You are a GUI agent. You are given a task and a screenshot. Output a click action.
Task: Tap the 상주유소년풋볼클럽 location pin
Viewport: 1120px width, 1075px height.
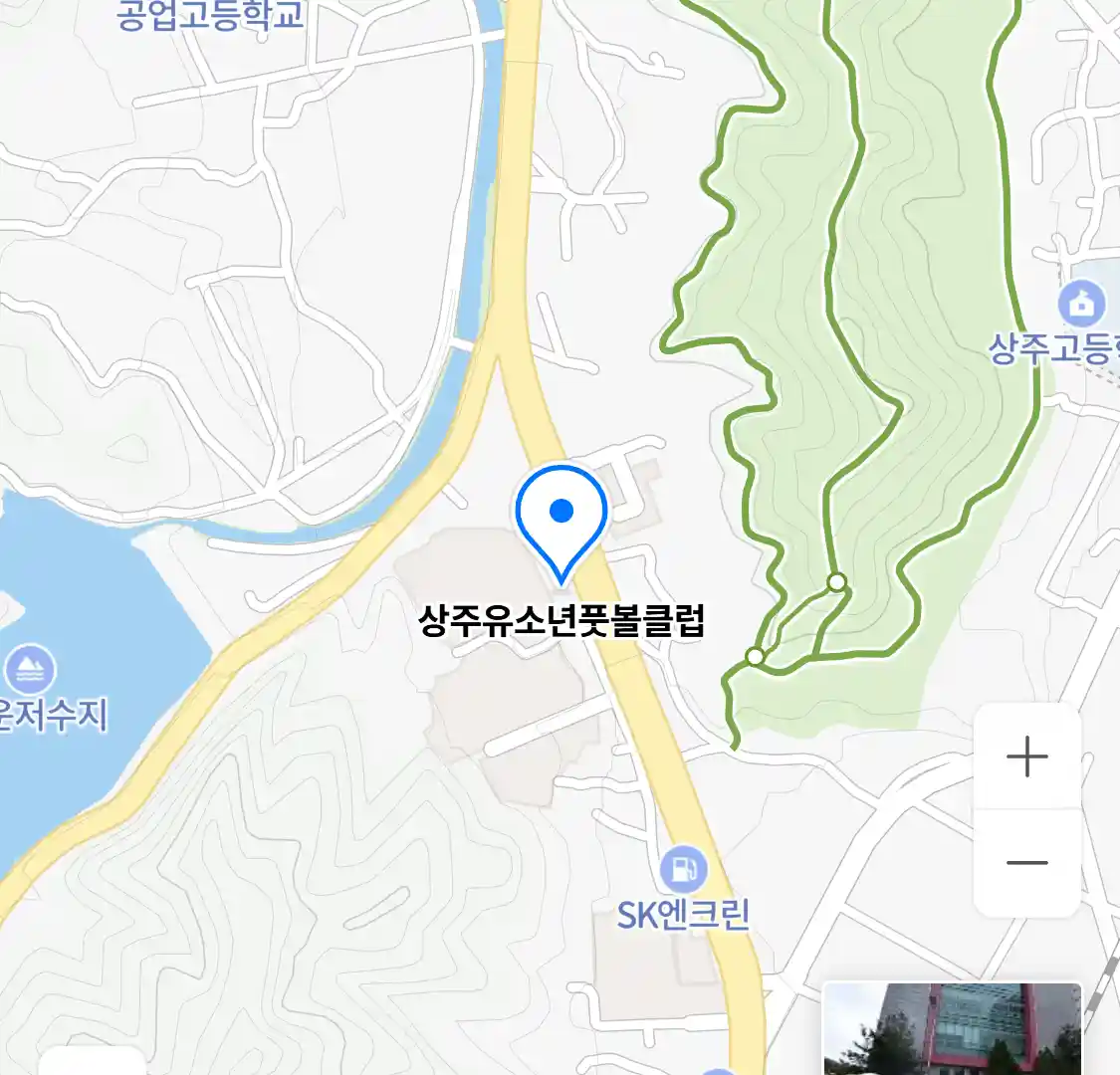[x=561, y=519]
